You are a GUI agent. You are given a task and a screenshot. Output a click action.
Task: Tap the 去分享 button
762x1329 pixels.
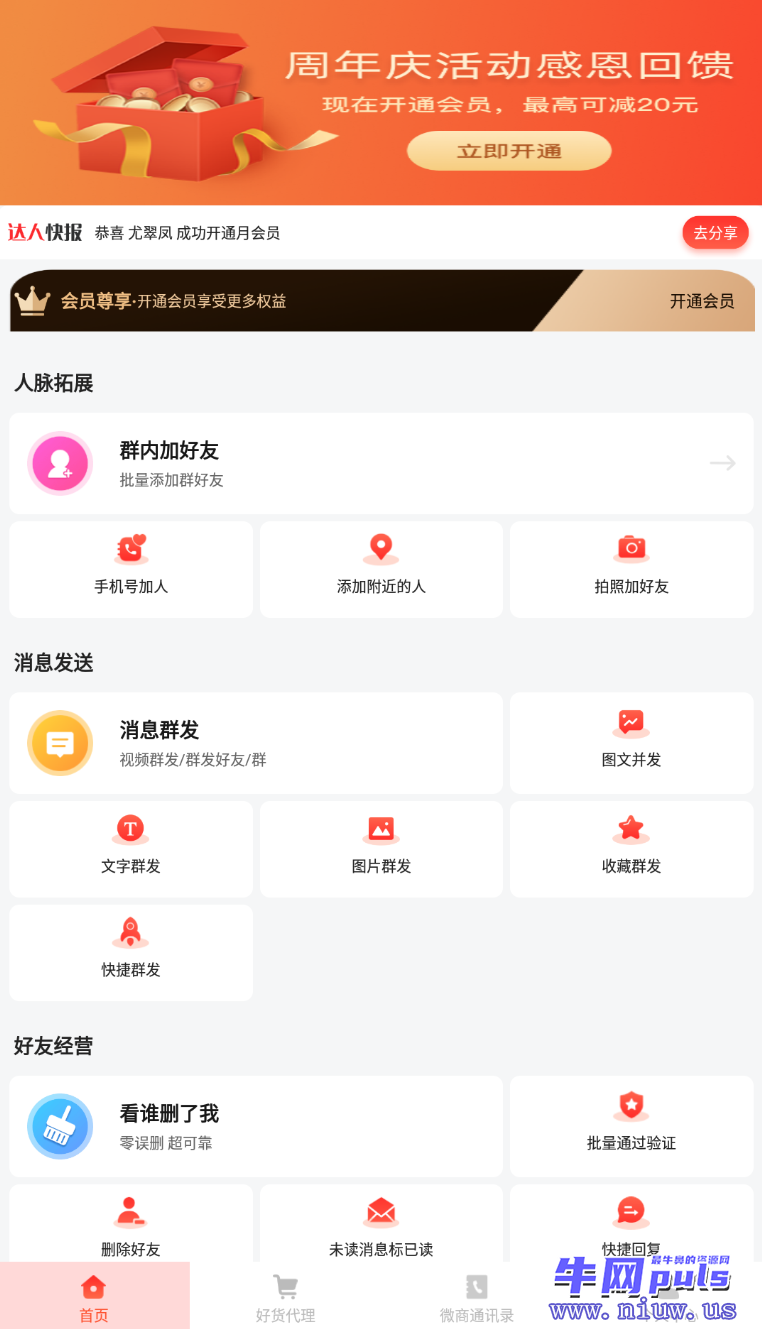pos(715,233)
